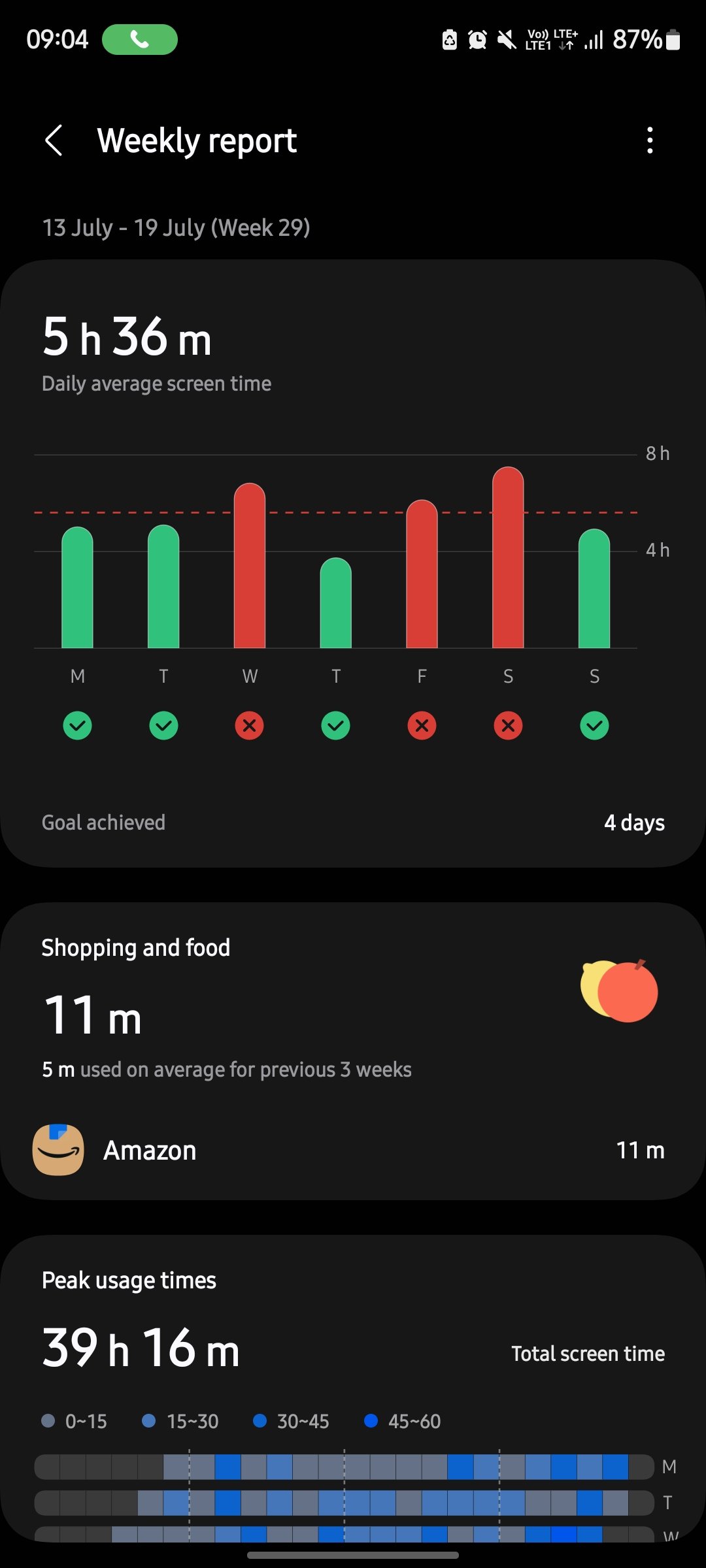Open the Shopping and food card
706x1568 pixels.
[x=353, y=1051]
